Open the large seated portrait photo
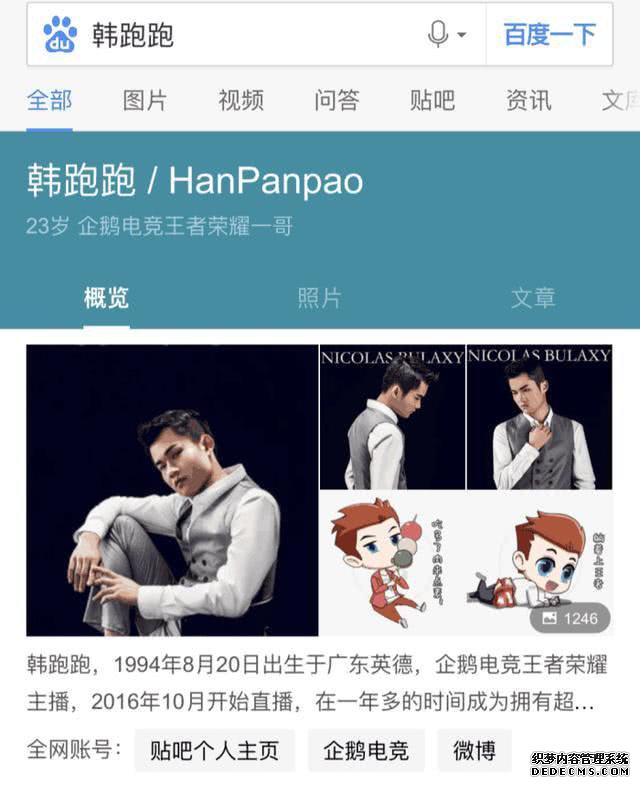Viewport: 640px width, 786px height. pyautogui.click(x=172, y=490)
